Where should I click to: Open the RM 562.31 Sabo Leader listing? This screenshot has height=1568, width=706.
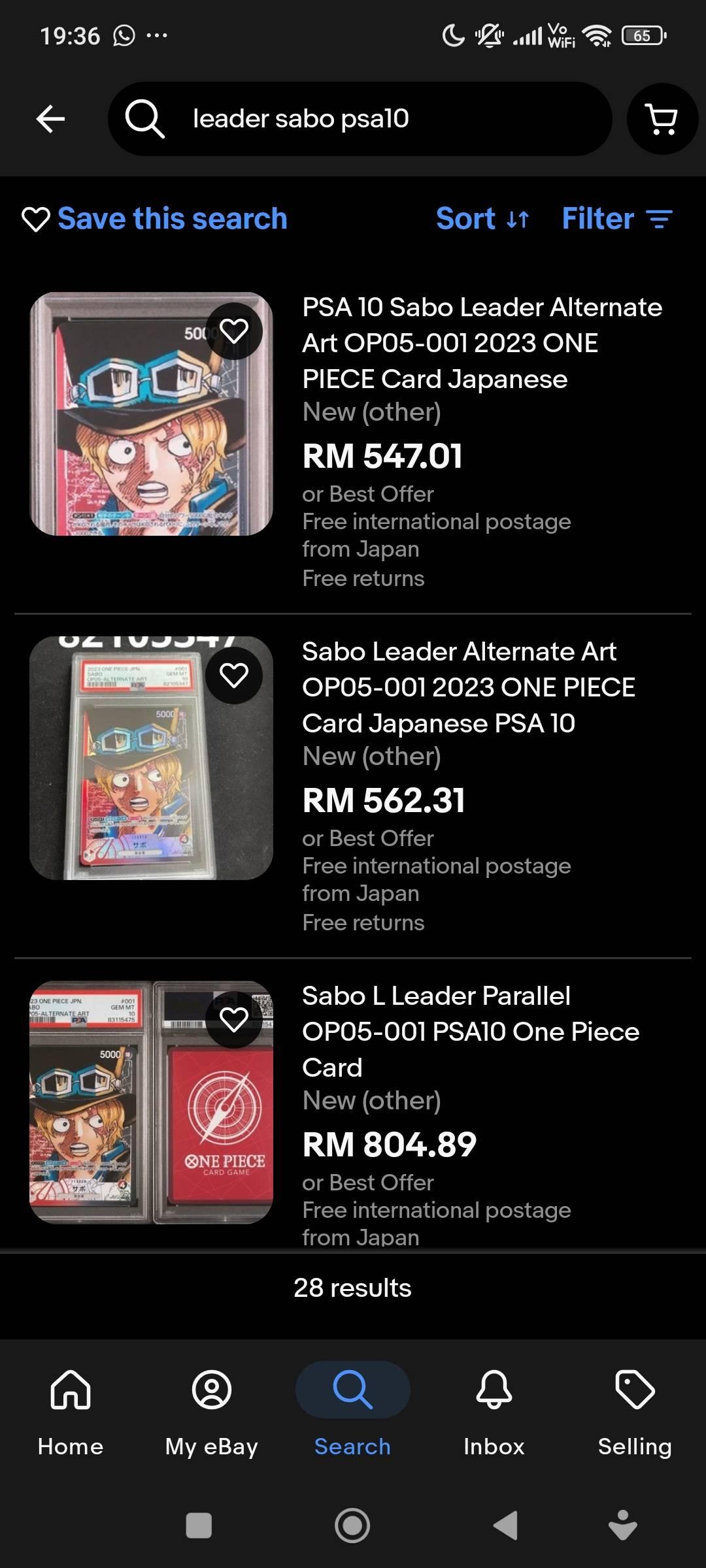pos(468,687)
